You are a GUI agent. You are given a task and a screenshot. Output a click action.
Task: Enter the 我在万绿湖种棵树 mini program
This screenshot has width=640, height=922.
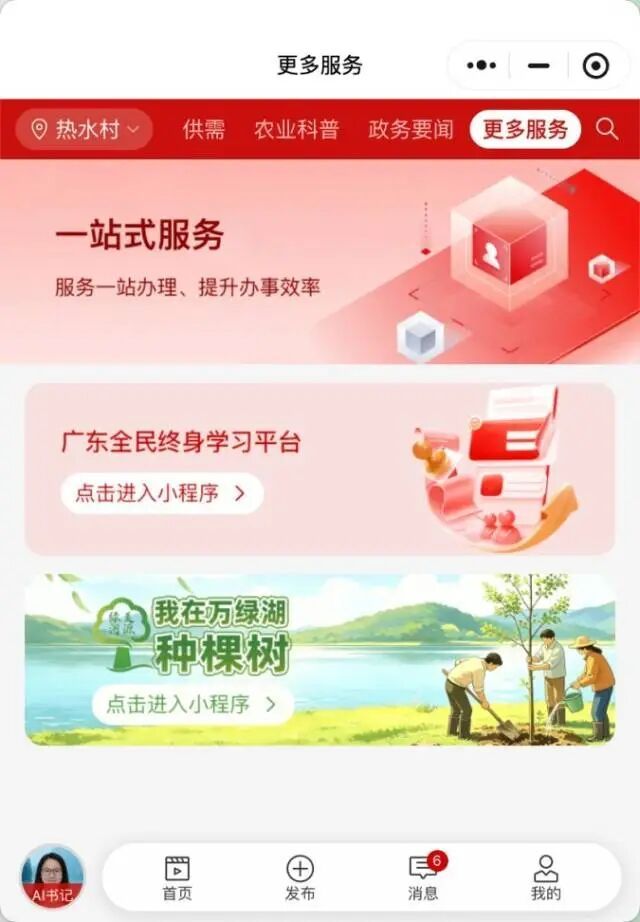click(193, 704)
